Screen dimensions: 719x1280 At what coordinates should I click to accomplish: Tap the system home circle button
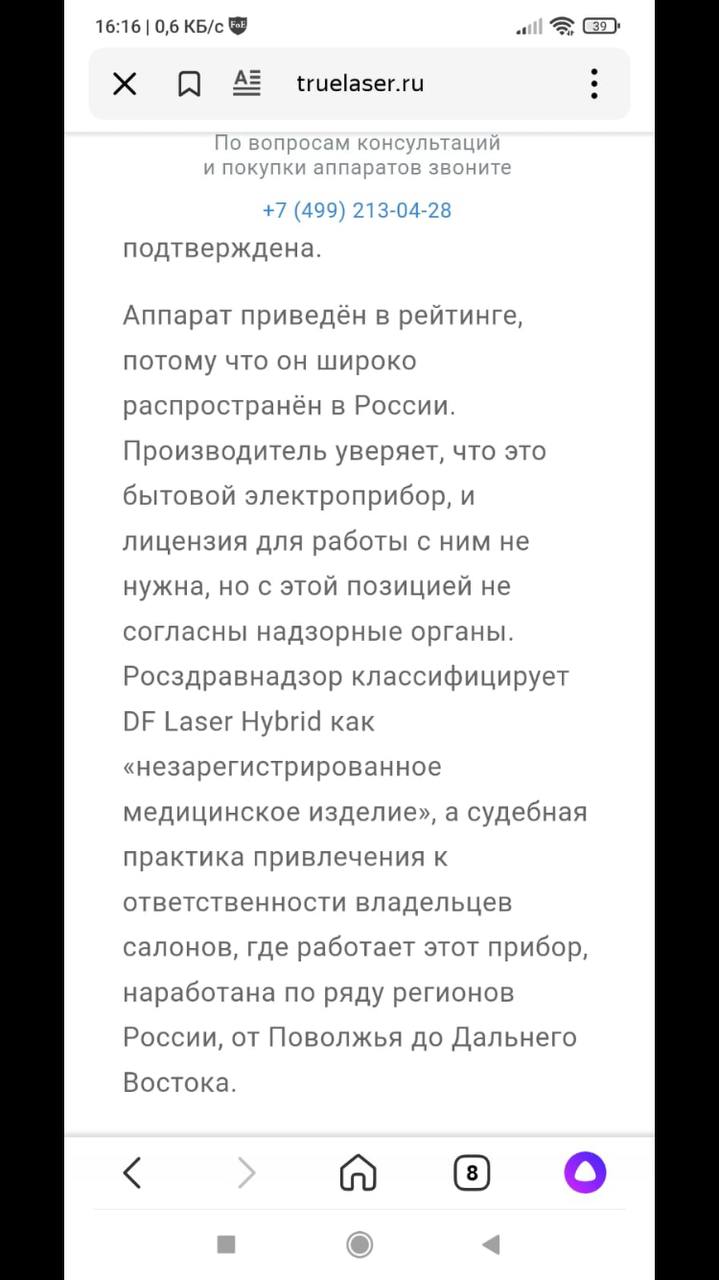(x=359, y=1244)
